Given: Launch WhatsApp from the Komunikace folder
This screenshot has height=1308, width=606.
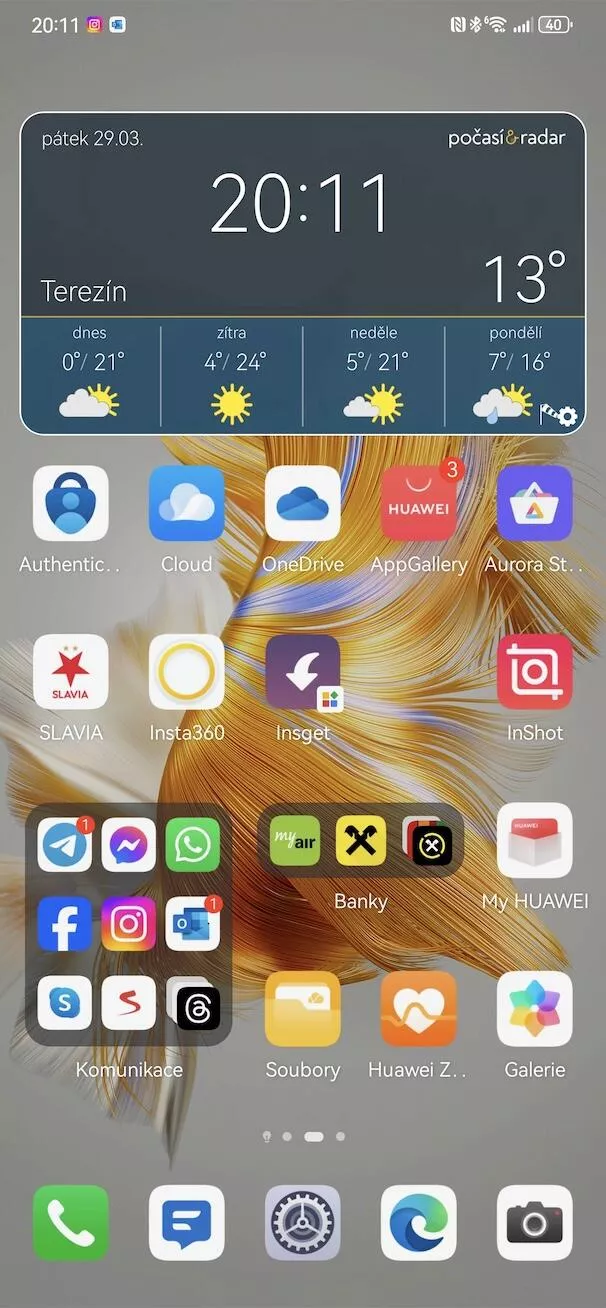Looking at the screenshot, I should 192,844.
